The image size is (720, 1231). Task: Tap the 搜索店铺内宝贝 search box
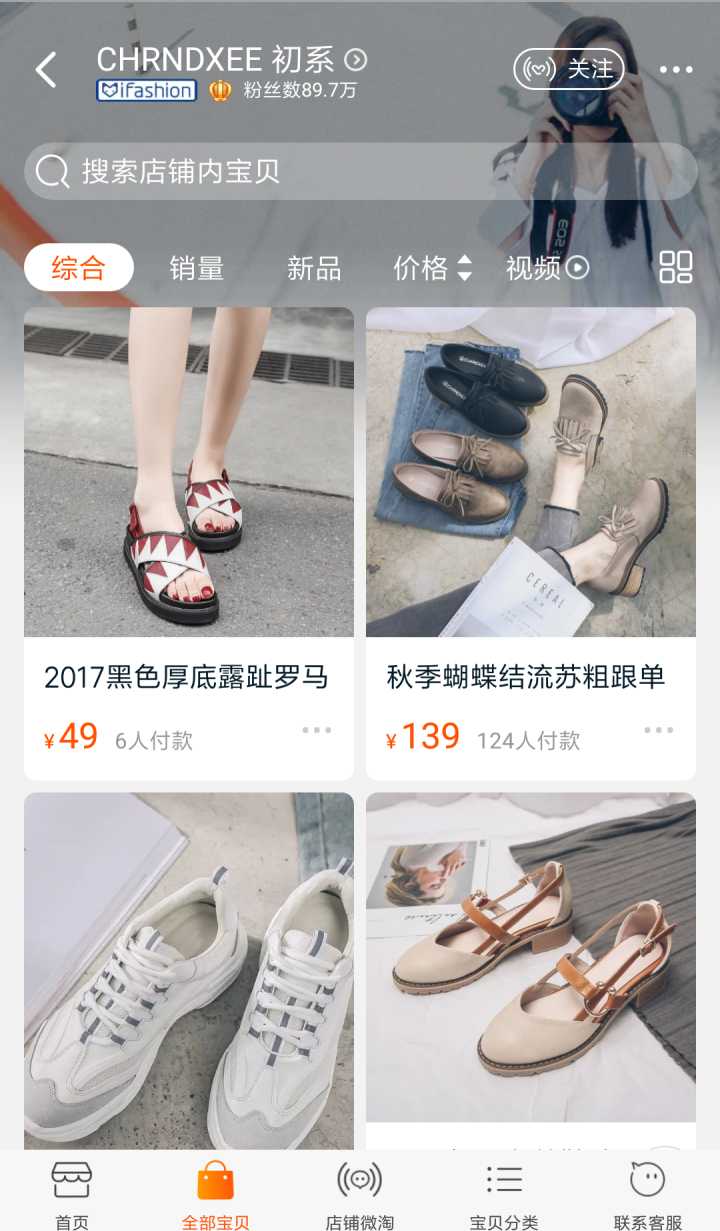pyautogui.click(x=360, y=171)
